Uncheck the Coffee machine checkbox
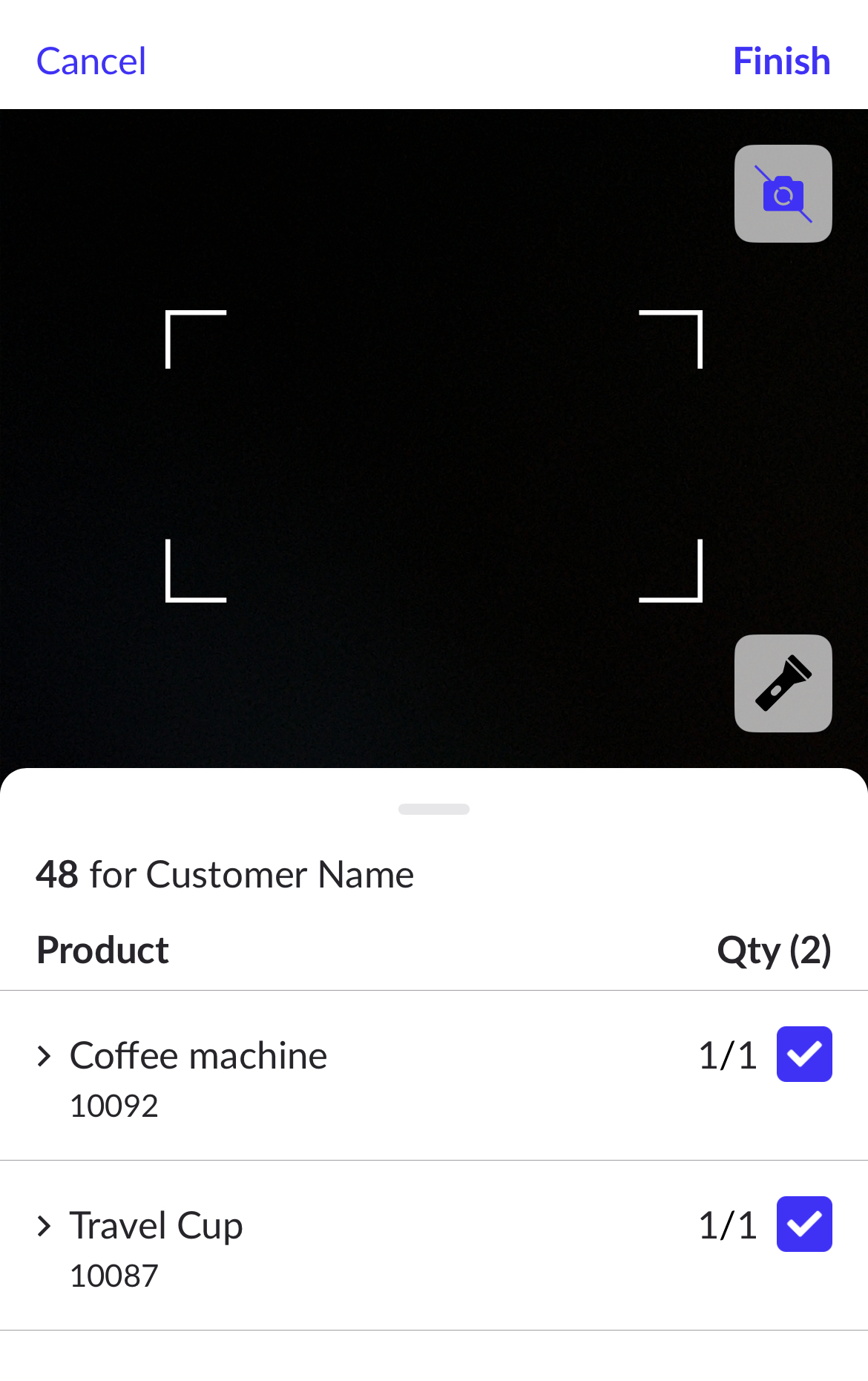This screenshot has height=1381, width=868. coord(803,1054)
